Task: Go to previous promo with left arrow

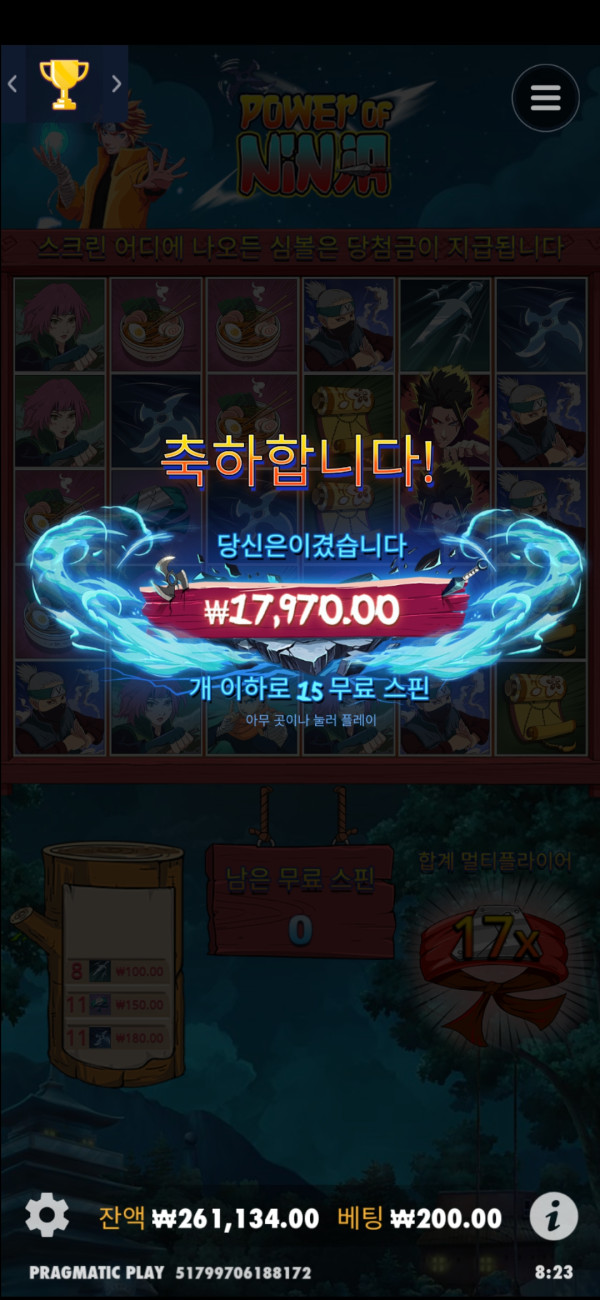Action: point(13,84)
